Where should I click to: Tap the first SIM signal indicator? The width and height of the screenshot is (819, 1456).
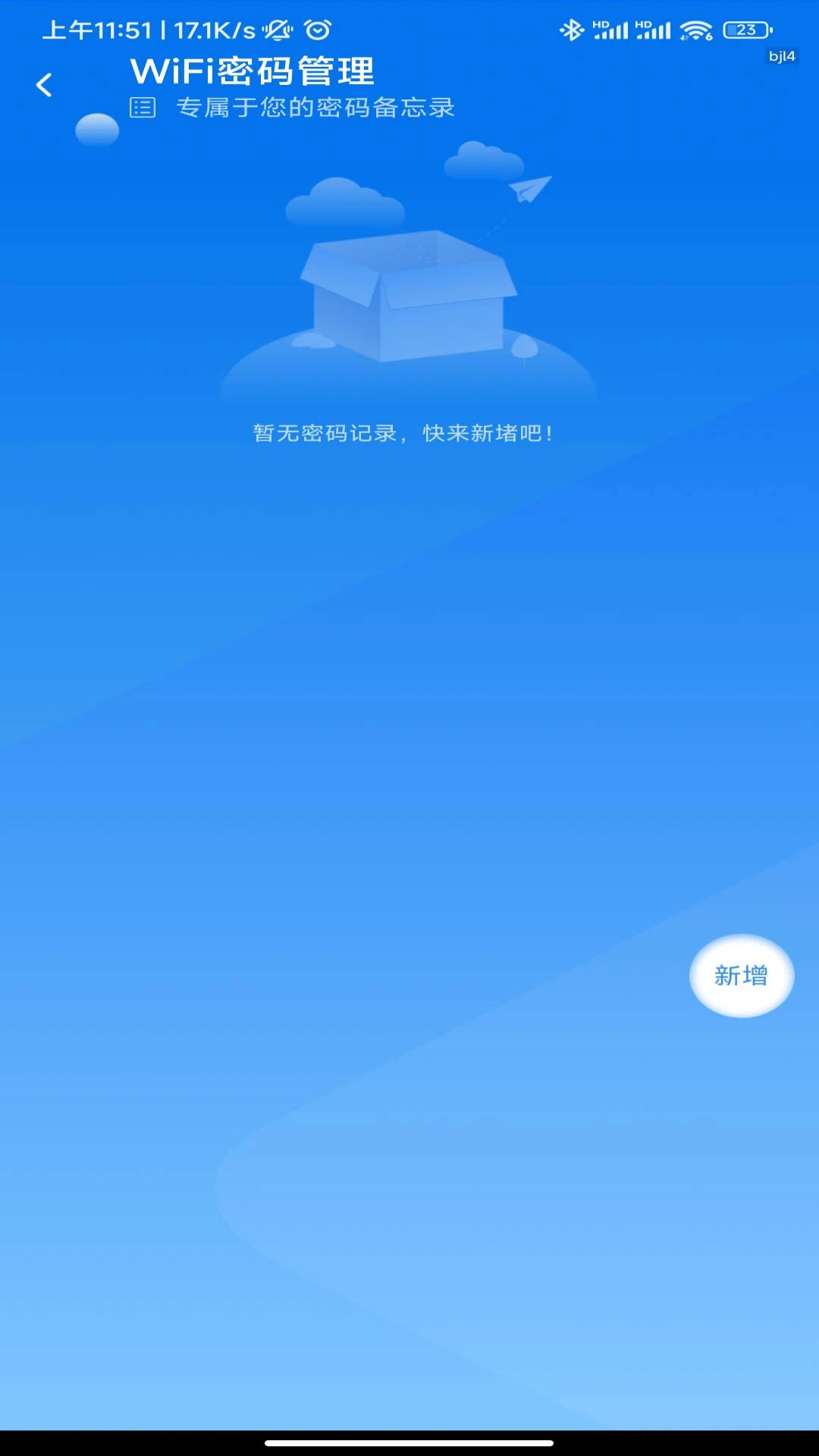(613, 32)
